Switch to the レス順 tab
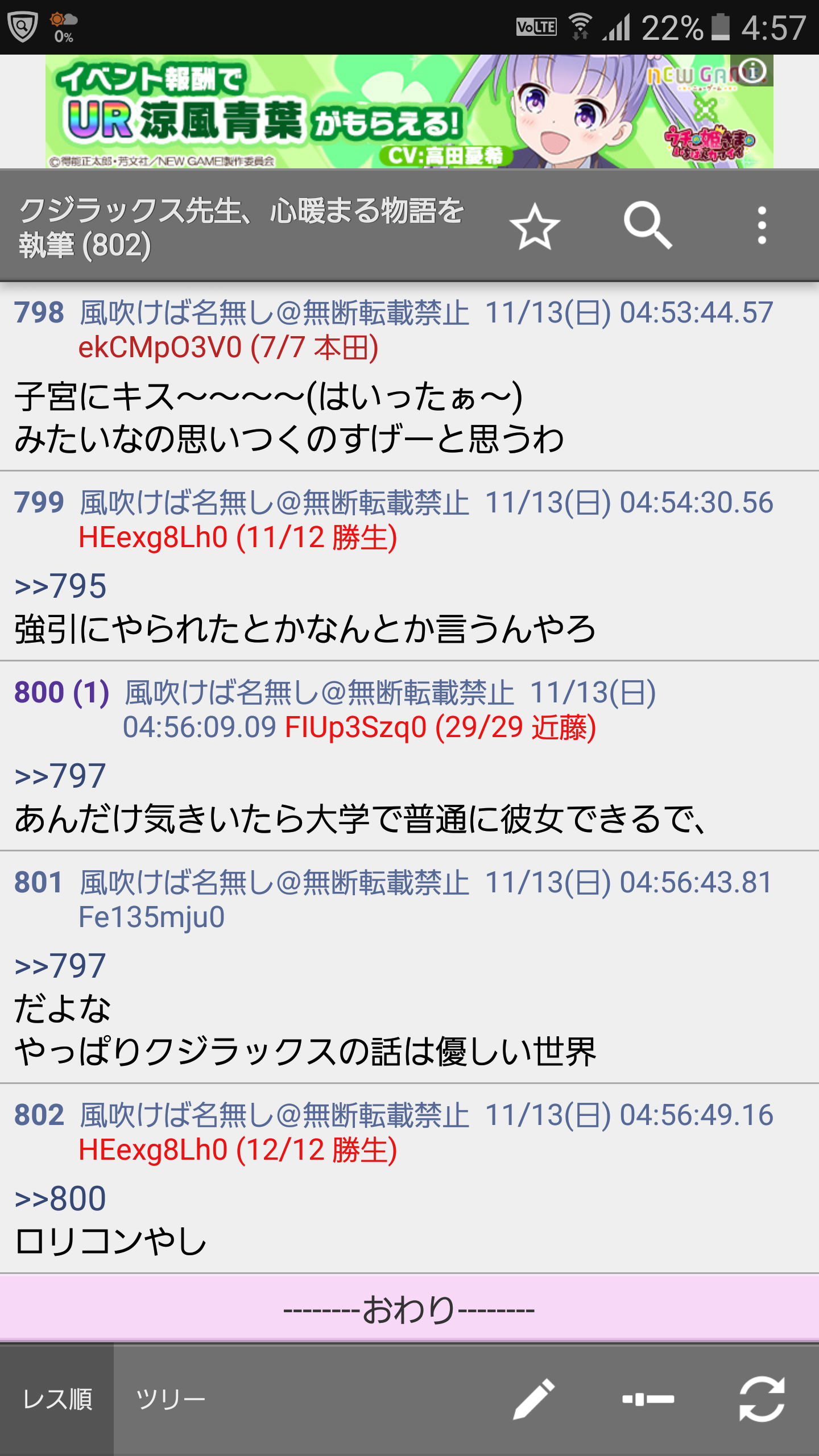The height and width of the screenshot is (1456, 819). (57, 1399)
